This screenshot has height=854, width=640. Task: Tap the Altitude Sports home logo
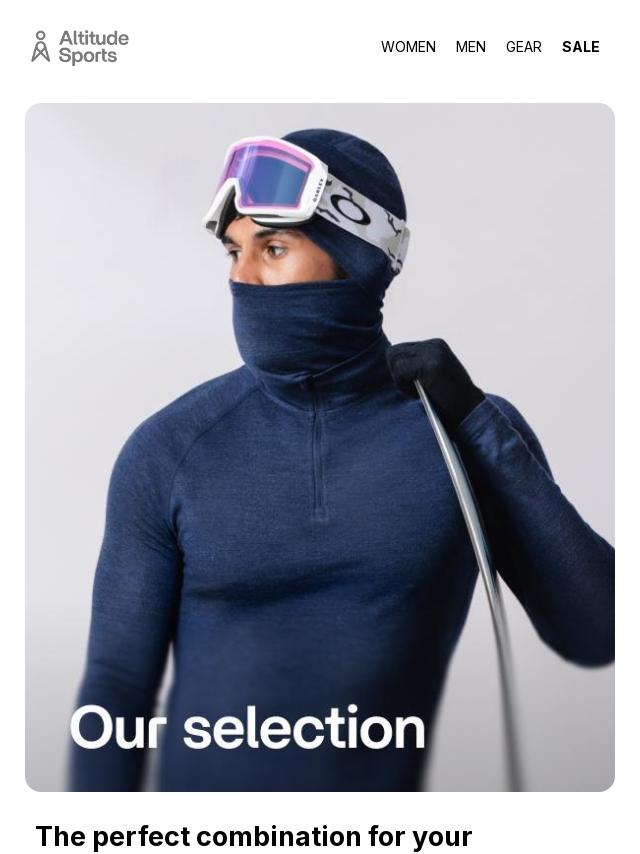pyautogui.click(x=80, y=47)
